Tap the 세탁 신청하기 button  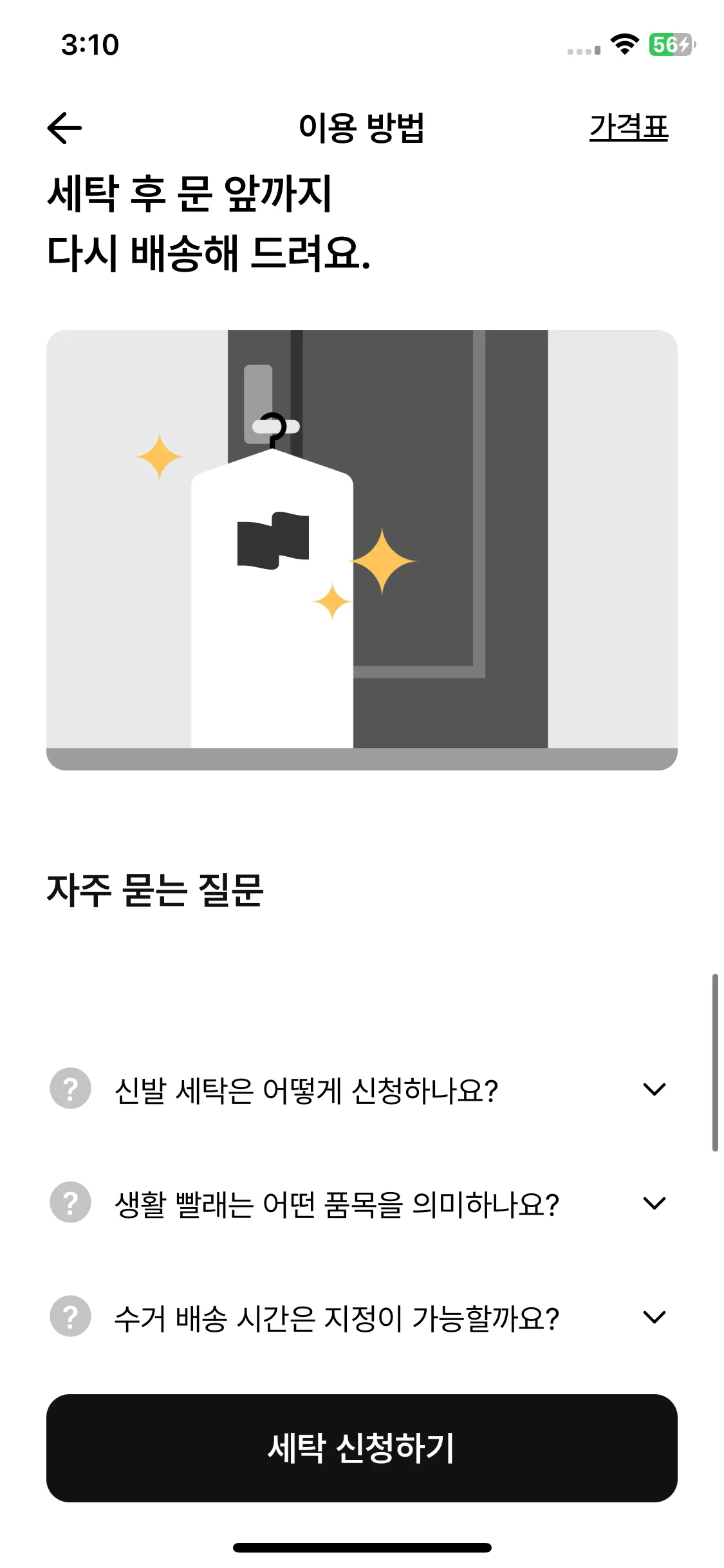(362, 1448)
